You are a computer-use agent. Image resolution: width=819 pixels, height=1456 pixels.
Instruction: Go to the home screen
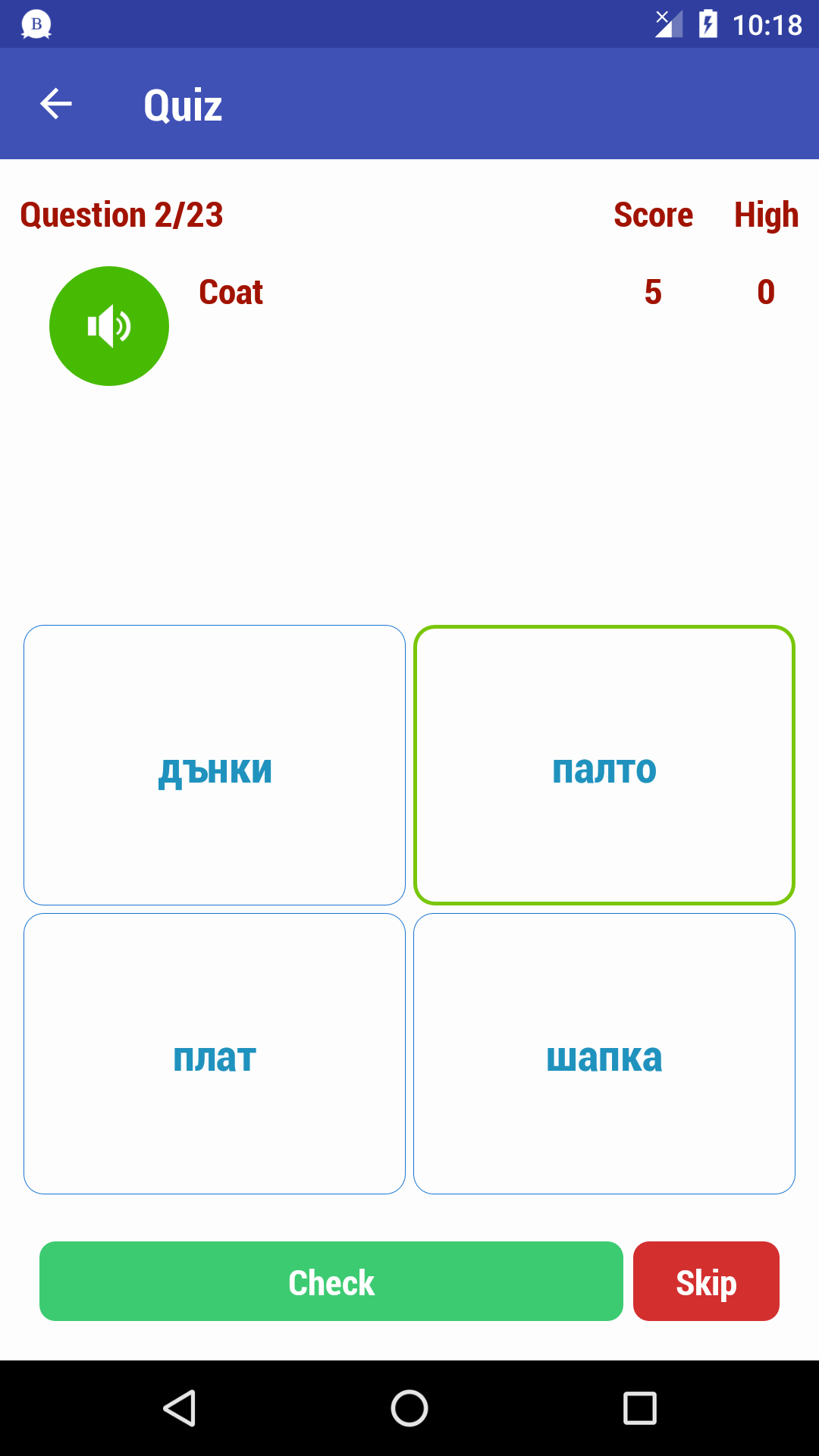[x=409, y=1408]
